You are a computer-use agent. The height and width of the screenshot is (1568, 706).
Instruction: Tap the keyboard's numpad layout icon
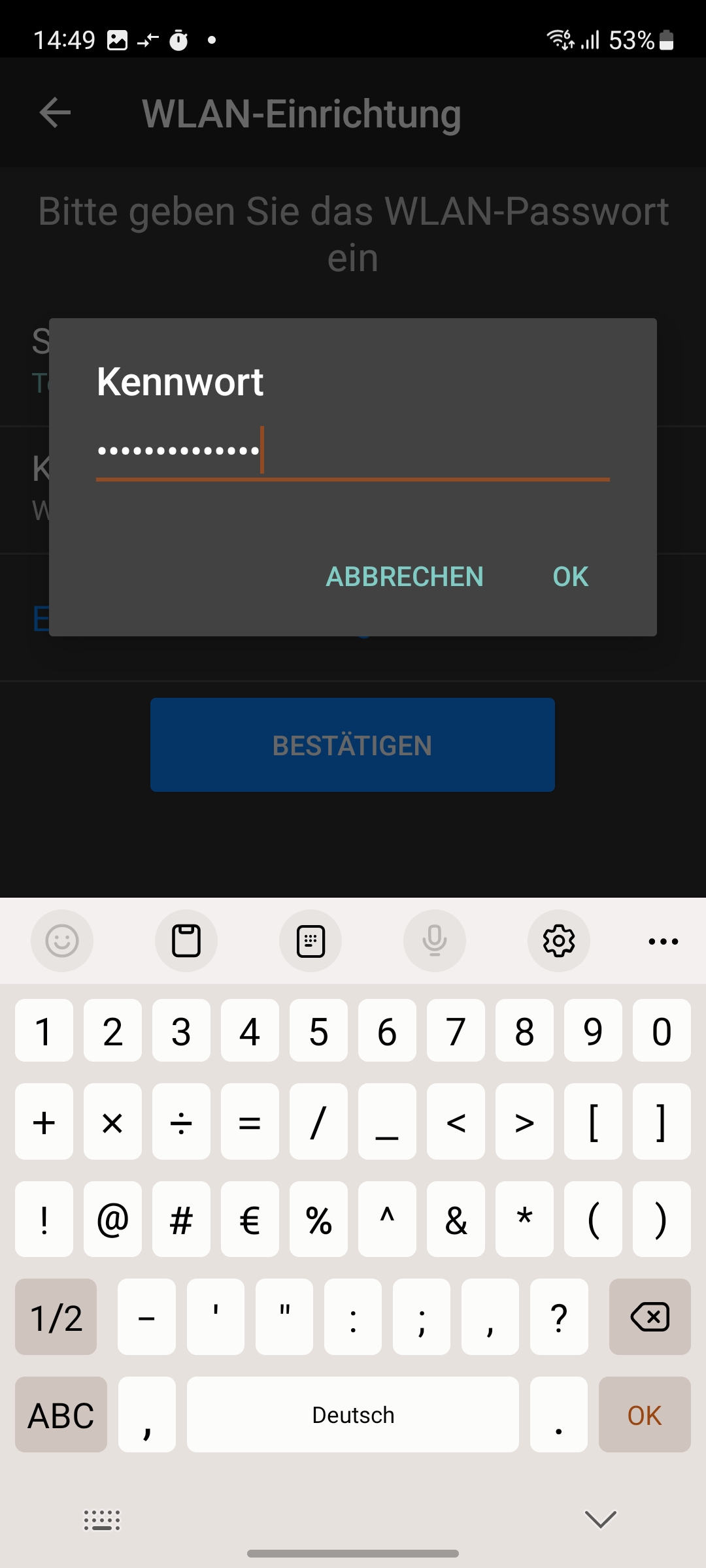point(311,941)
